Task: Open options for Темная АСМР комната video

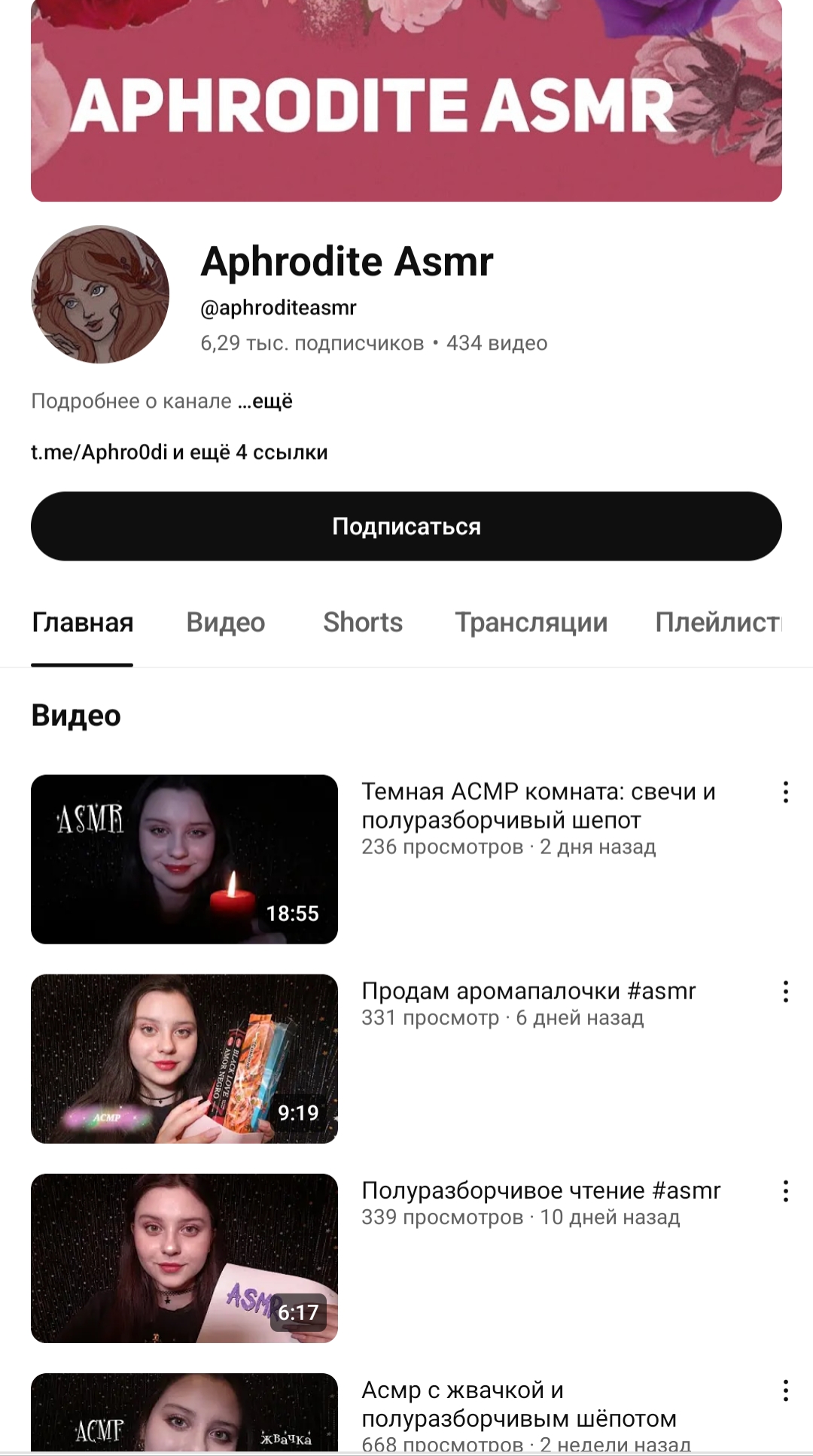Action: coord(786,792)
